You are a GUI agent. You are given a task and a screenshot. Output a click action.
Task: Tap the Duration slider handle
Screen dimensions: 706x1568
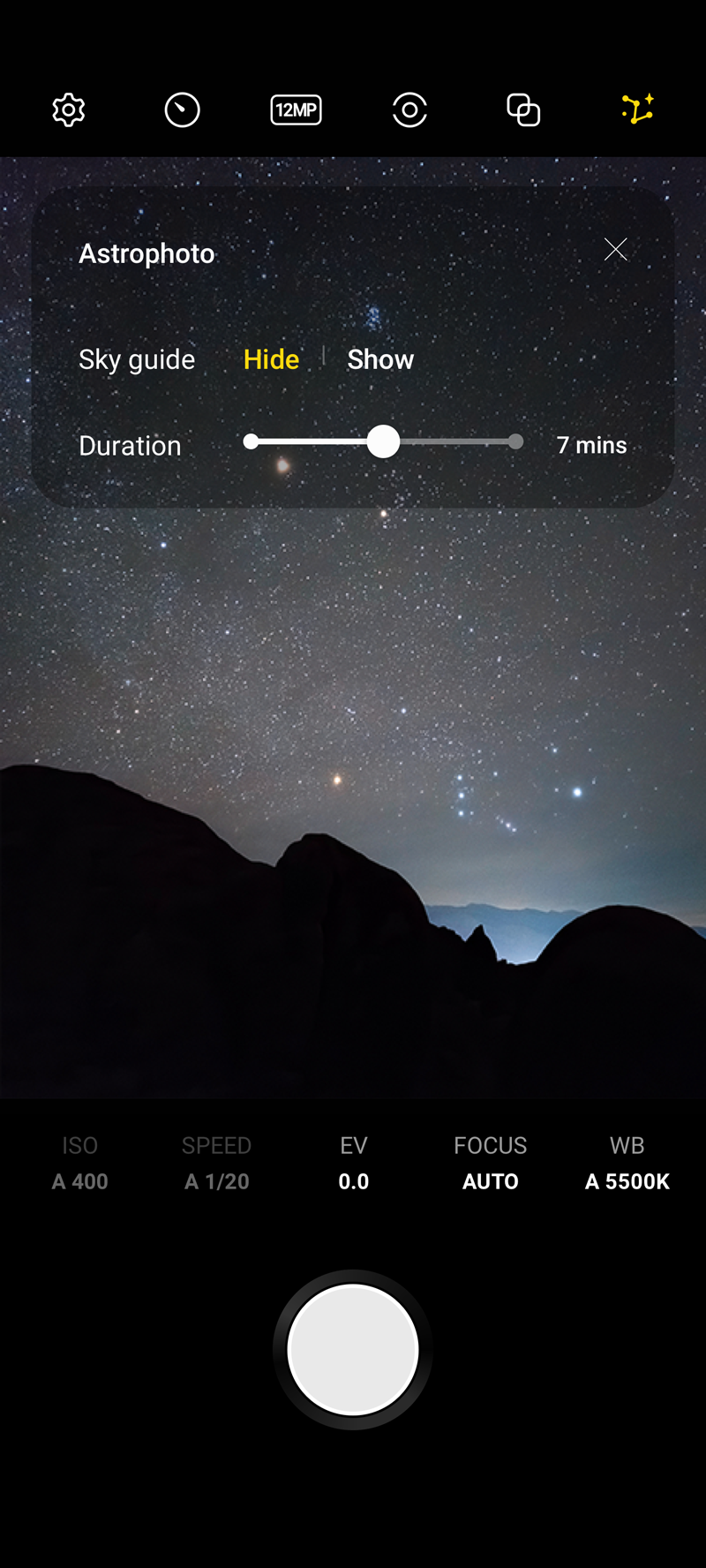click(x=383, y=441)
